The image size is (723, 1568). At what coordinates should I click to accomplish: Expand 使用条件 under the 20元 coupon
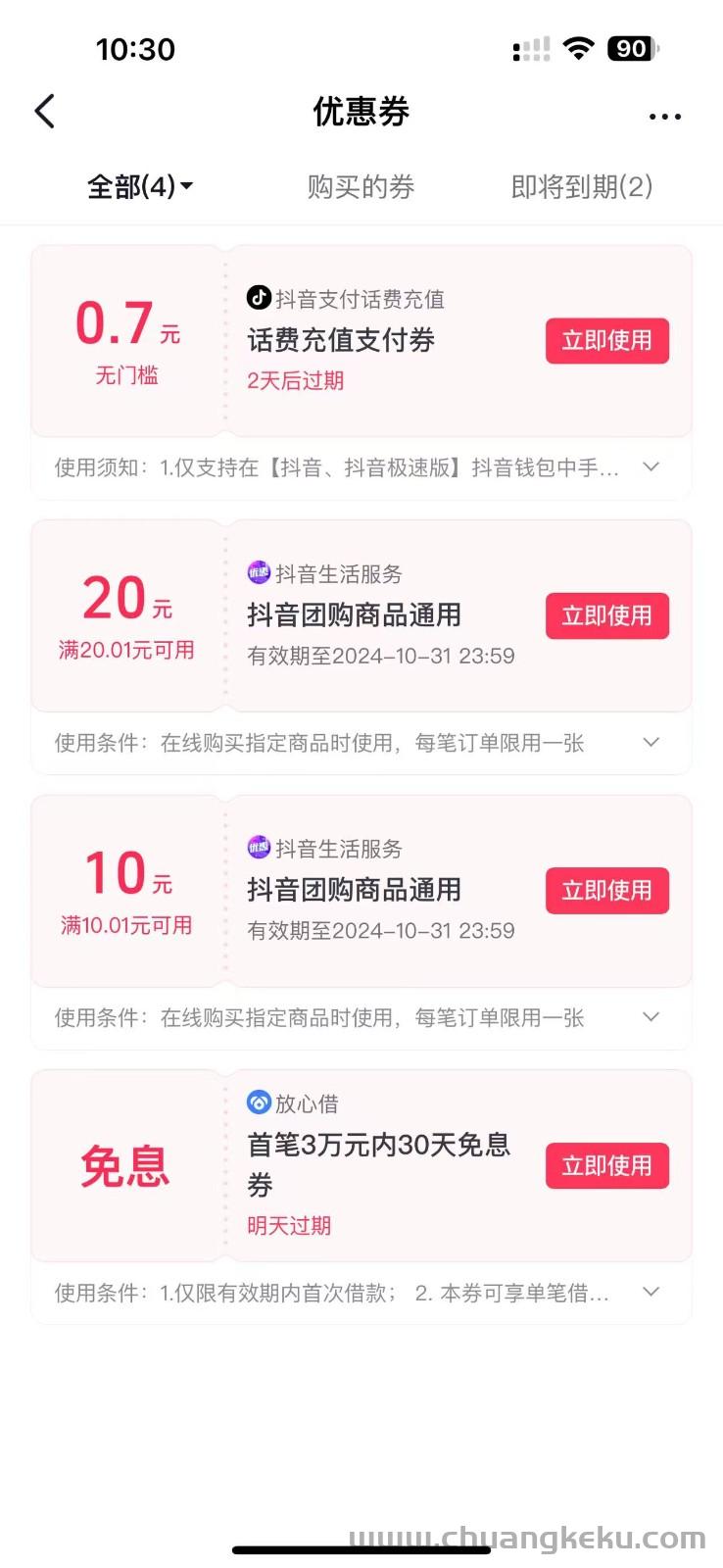(651, 743)
